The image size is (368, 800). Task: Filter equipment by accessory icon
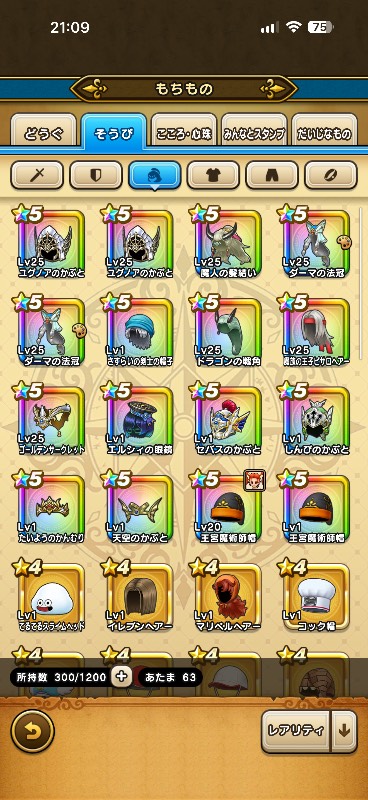point(331,175)
